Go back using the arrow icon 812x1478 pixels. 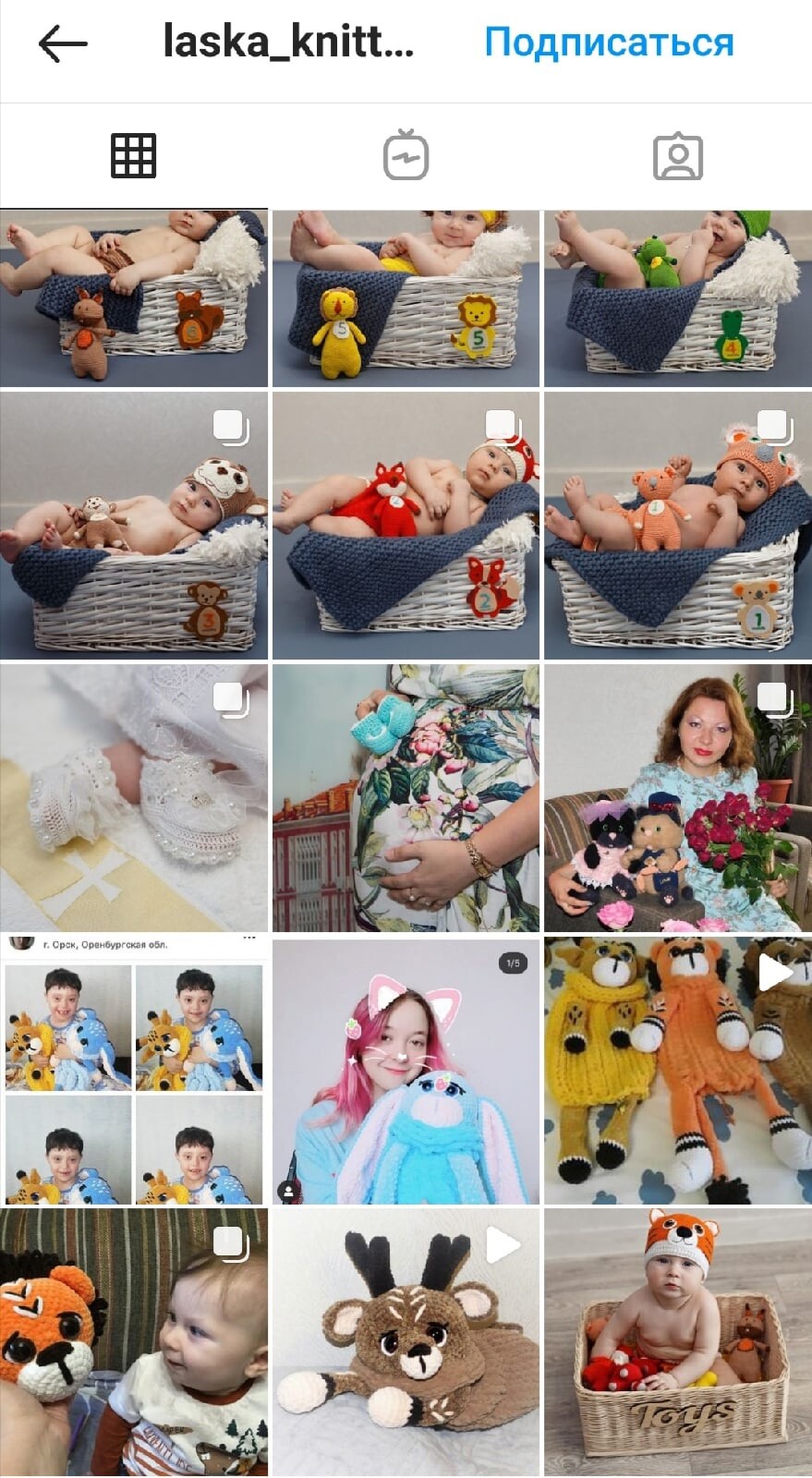pos(63,43)
